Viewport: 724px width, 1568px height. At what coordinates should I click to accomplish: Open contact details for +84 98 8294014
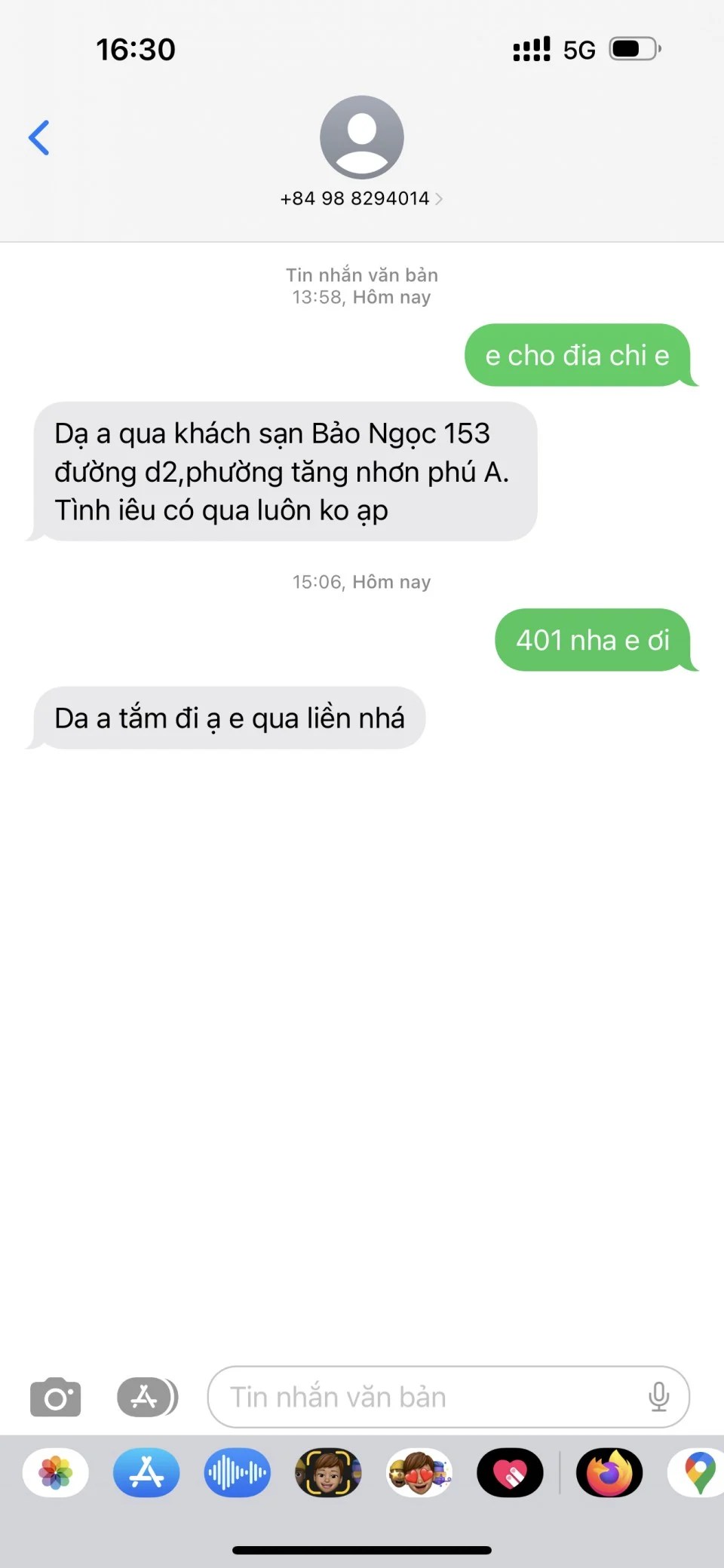click(x=361, y=198)
